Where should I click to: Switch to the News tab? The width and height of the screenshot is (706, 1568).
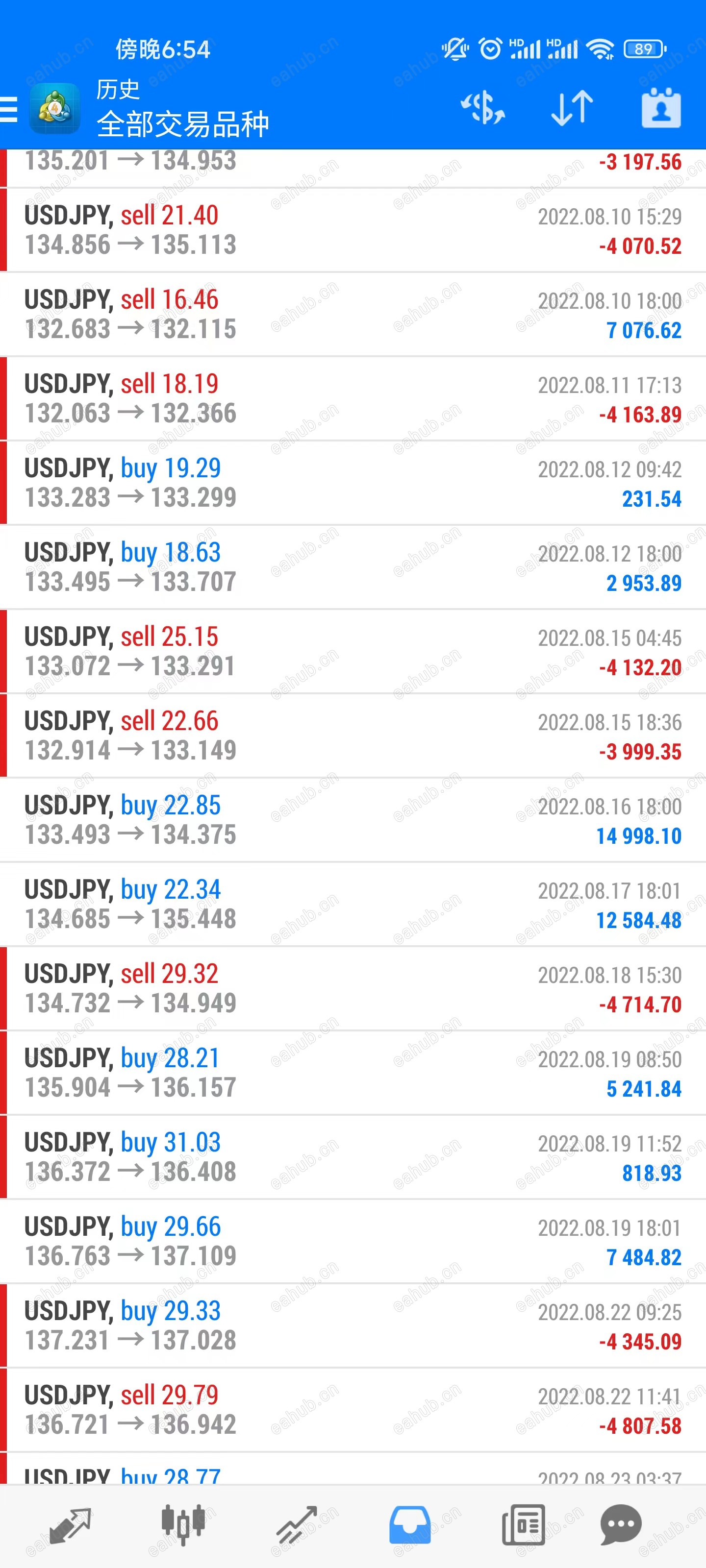tap(523, 1525)
